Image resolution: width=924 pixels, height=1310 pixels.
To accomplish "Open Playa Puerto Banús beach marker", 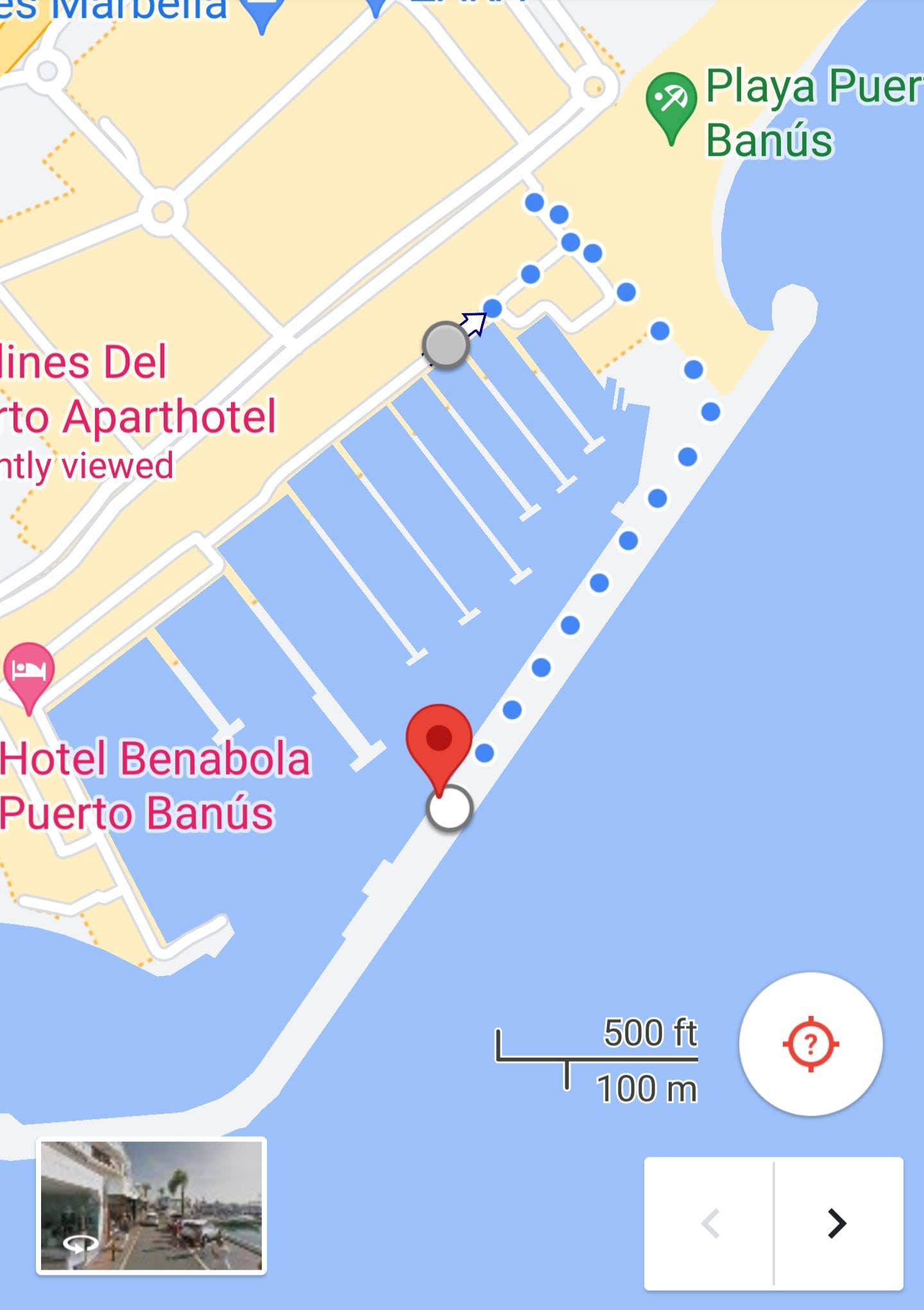I will pyautogui.click(x=671, y=103).
